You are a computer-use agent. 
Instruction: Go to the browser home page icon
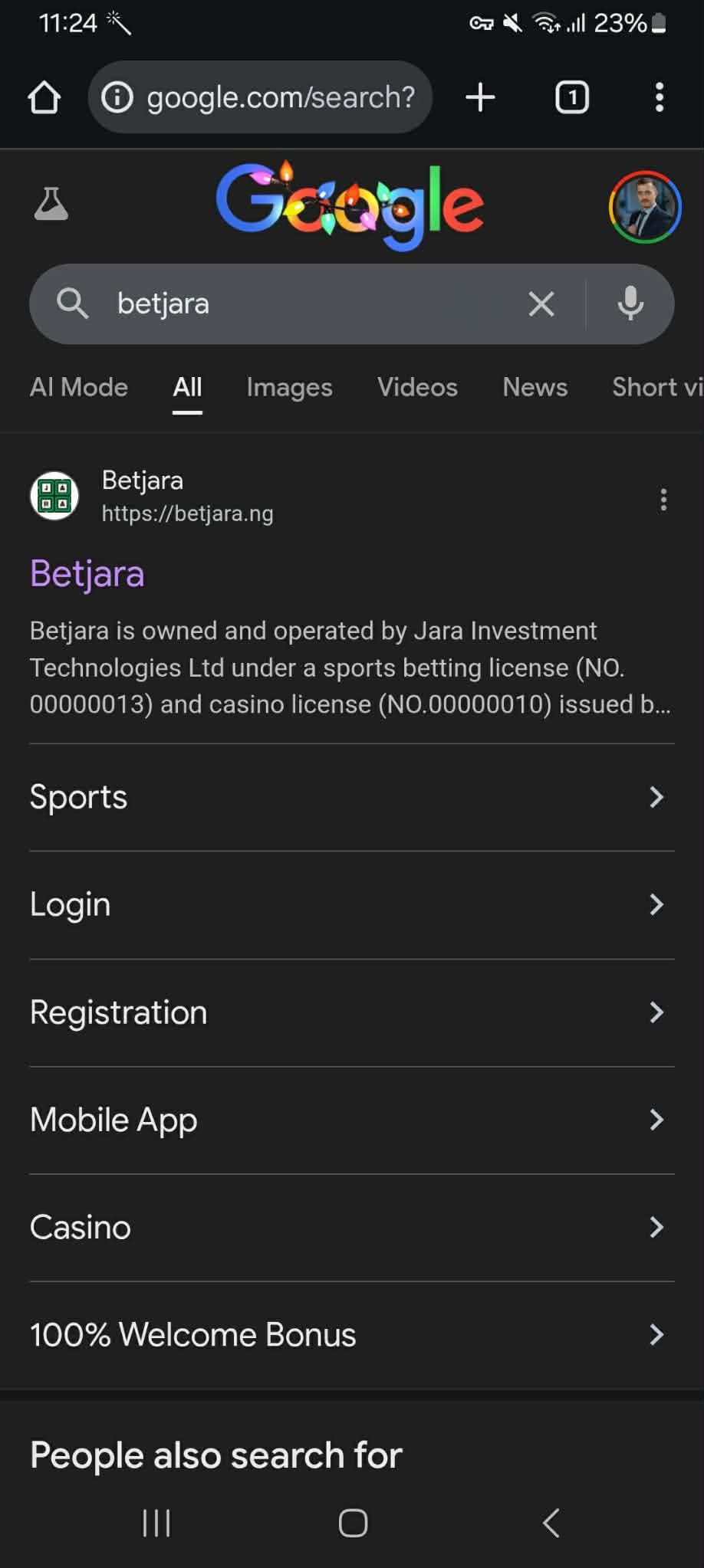tap(44, 97)
